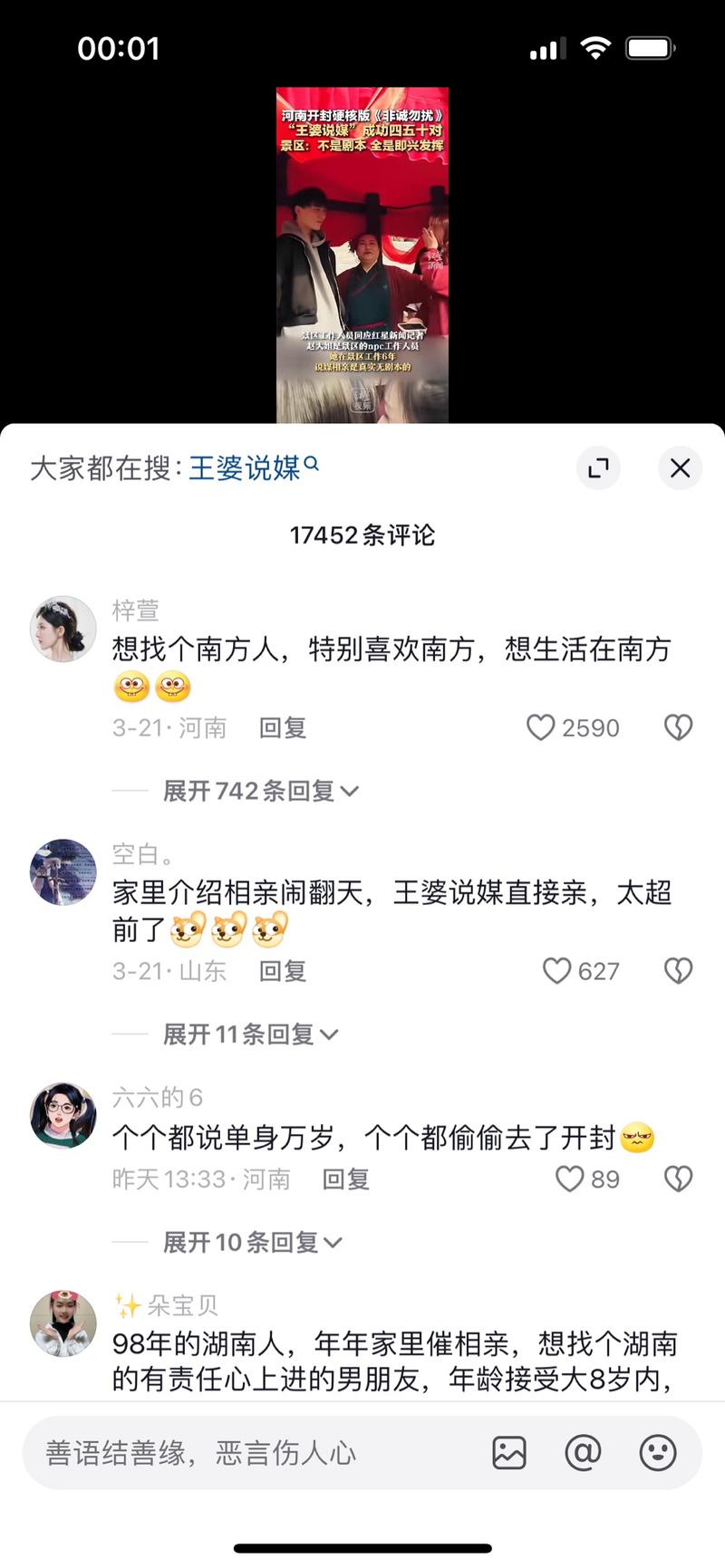Open the image picker in the comment bar
Image resolution: width=725 pixels, height=1568 pixels.
click(509, 1453)
